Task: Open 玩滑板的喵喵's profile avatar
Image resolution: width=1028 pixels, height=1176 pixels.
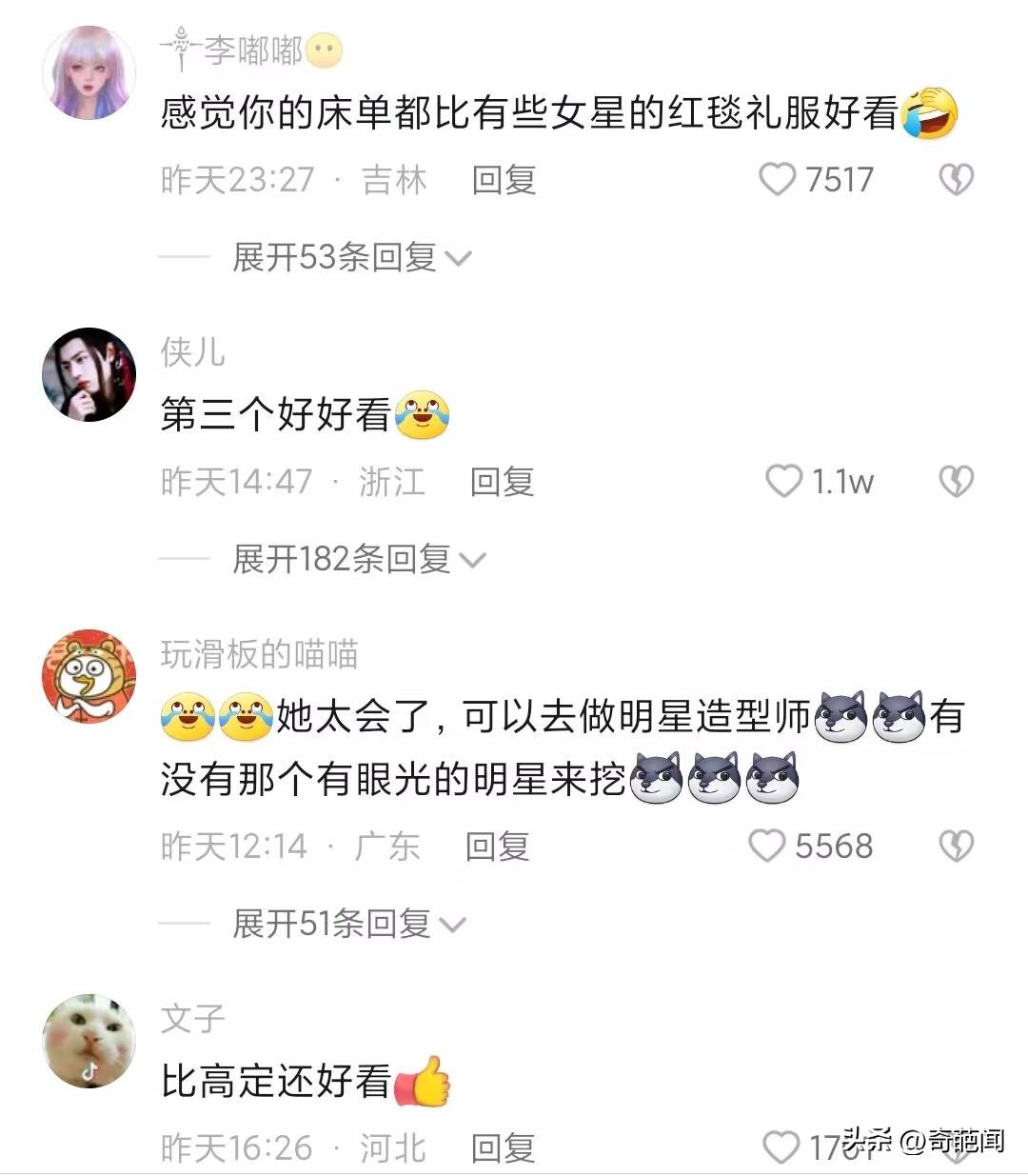Action: click(89, 677)
